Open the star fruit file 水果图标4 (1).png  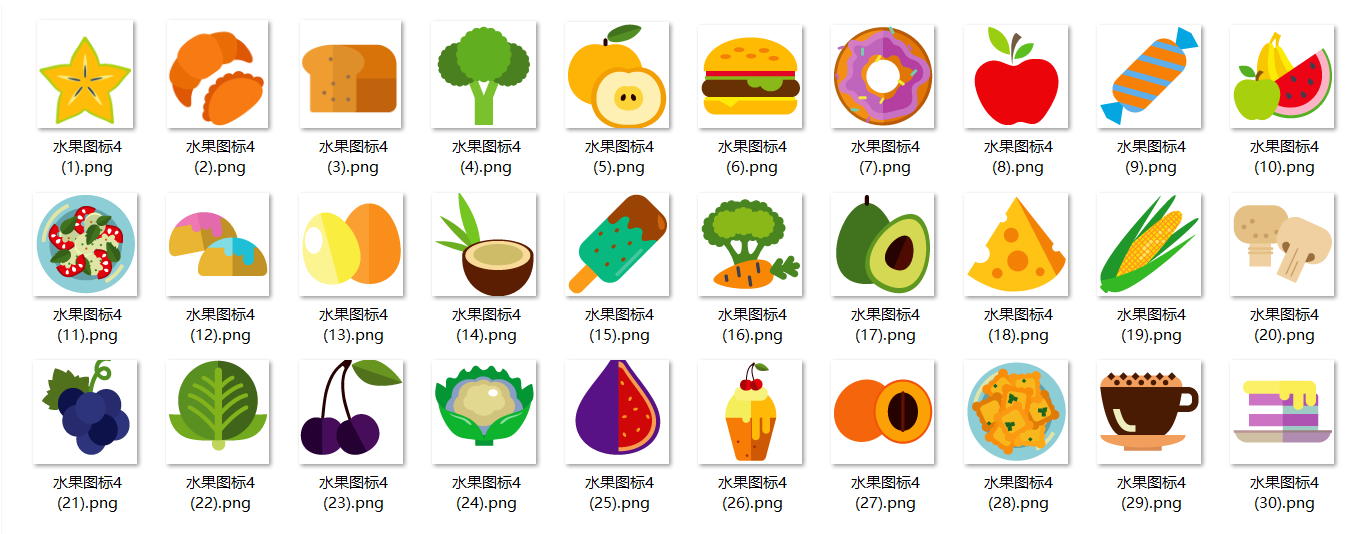pos(86,76)
